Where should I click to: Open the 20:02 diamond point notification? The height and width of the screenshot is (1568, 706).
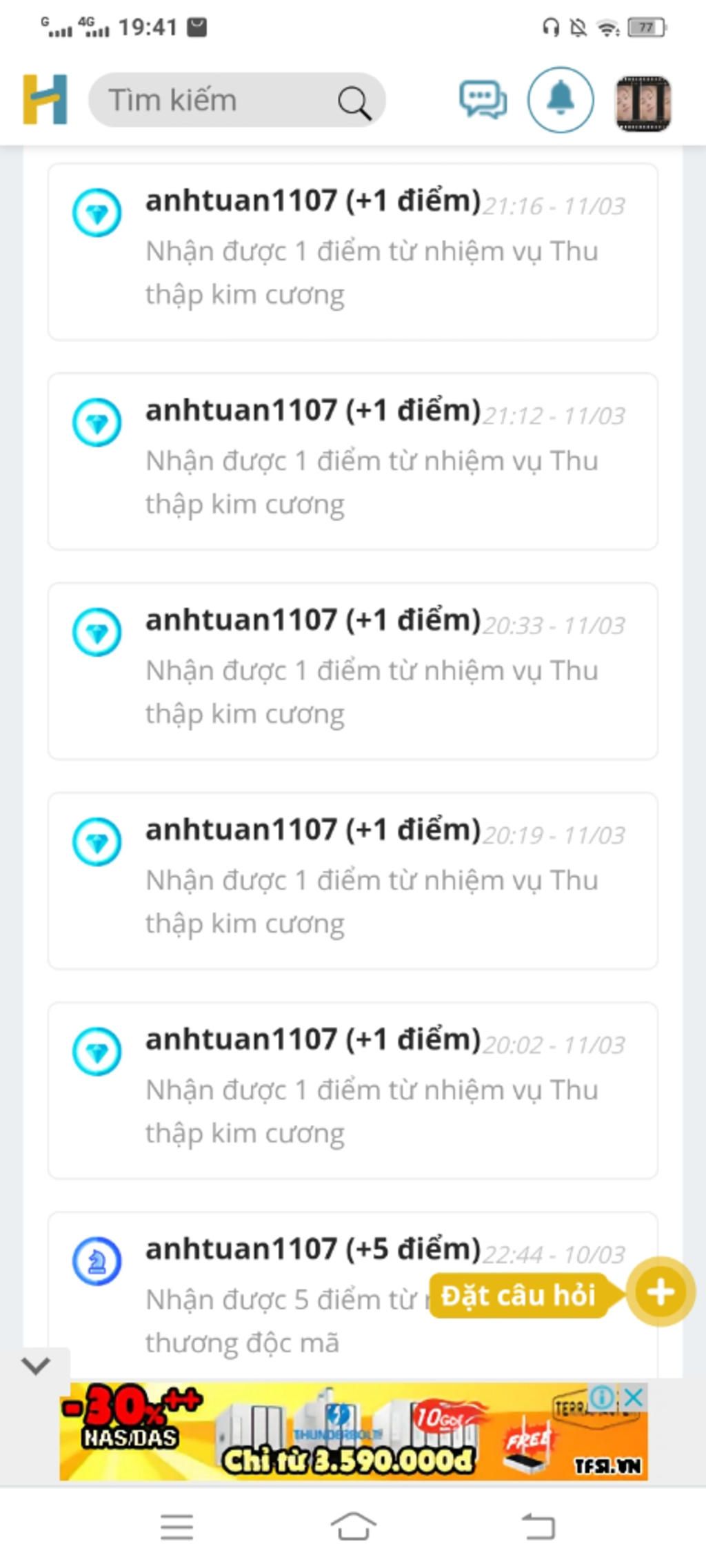pyautogui.click(x=352, y=1090)
